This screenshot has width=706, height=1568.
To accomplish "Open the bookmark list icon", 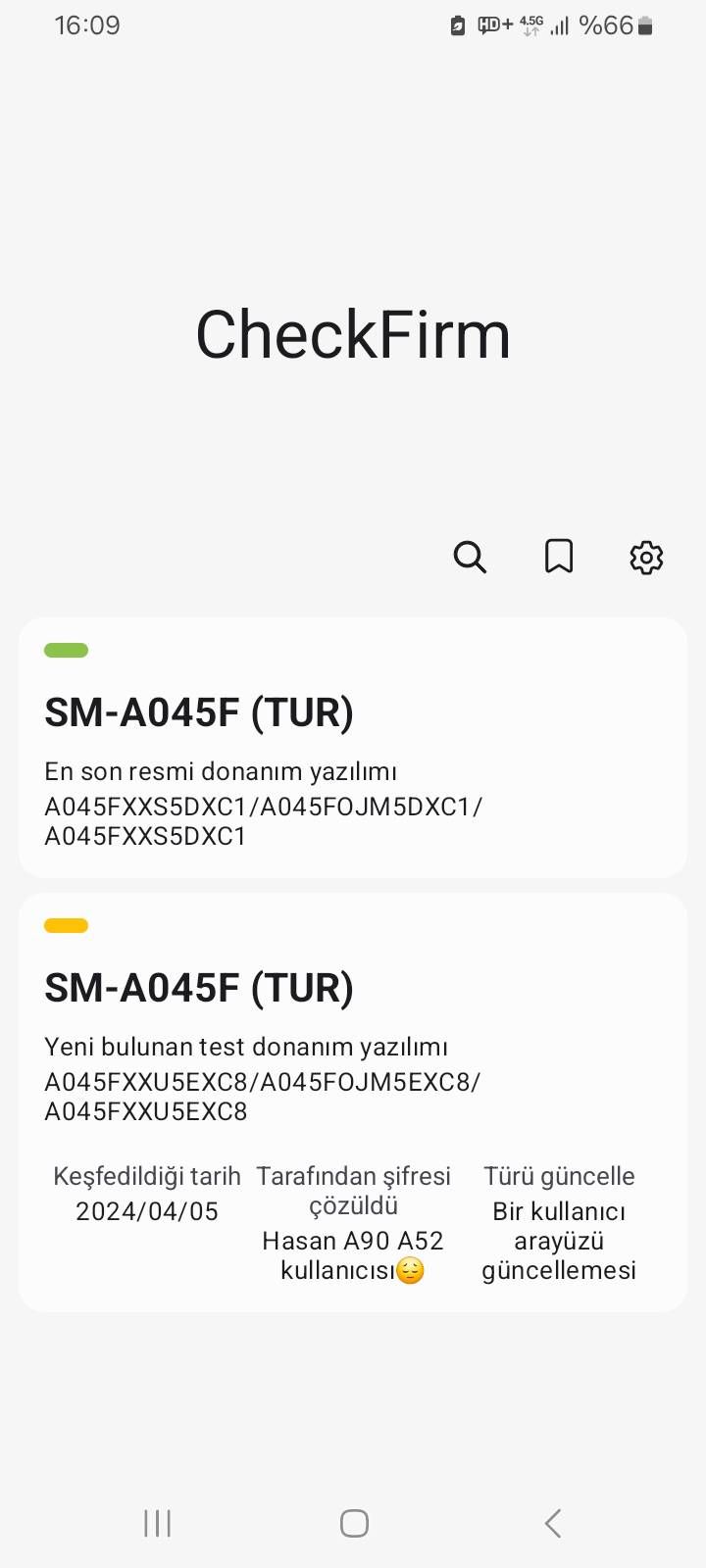I will pos(558,557).
